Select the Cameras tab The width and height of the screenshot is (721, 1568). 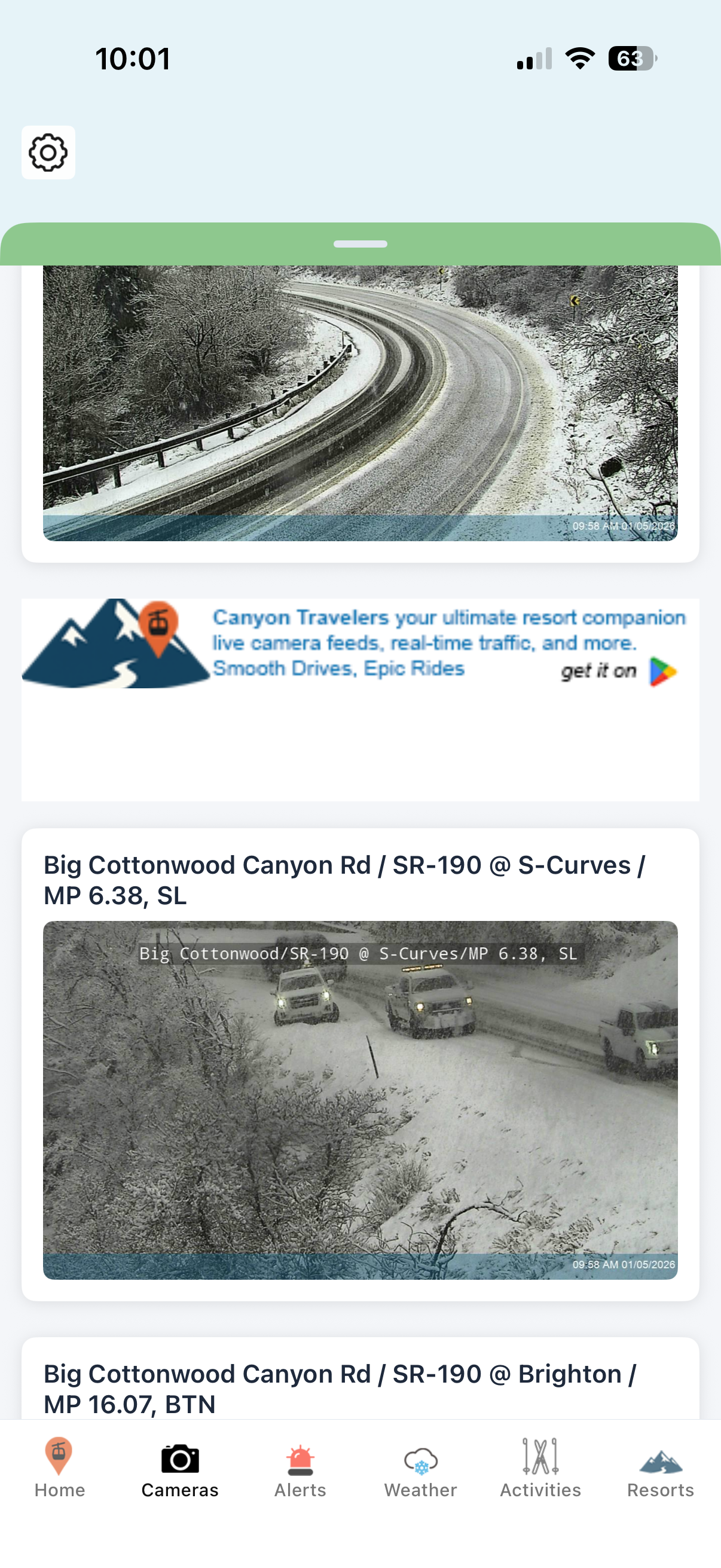click(179, 1467)
